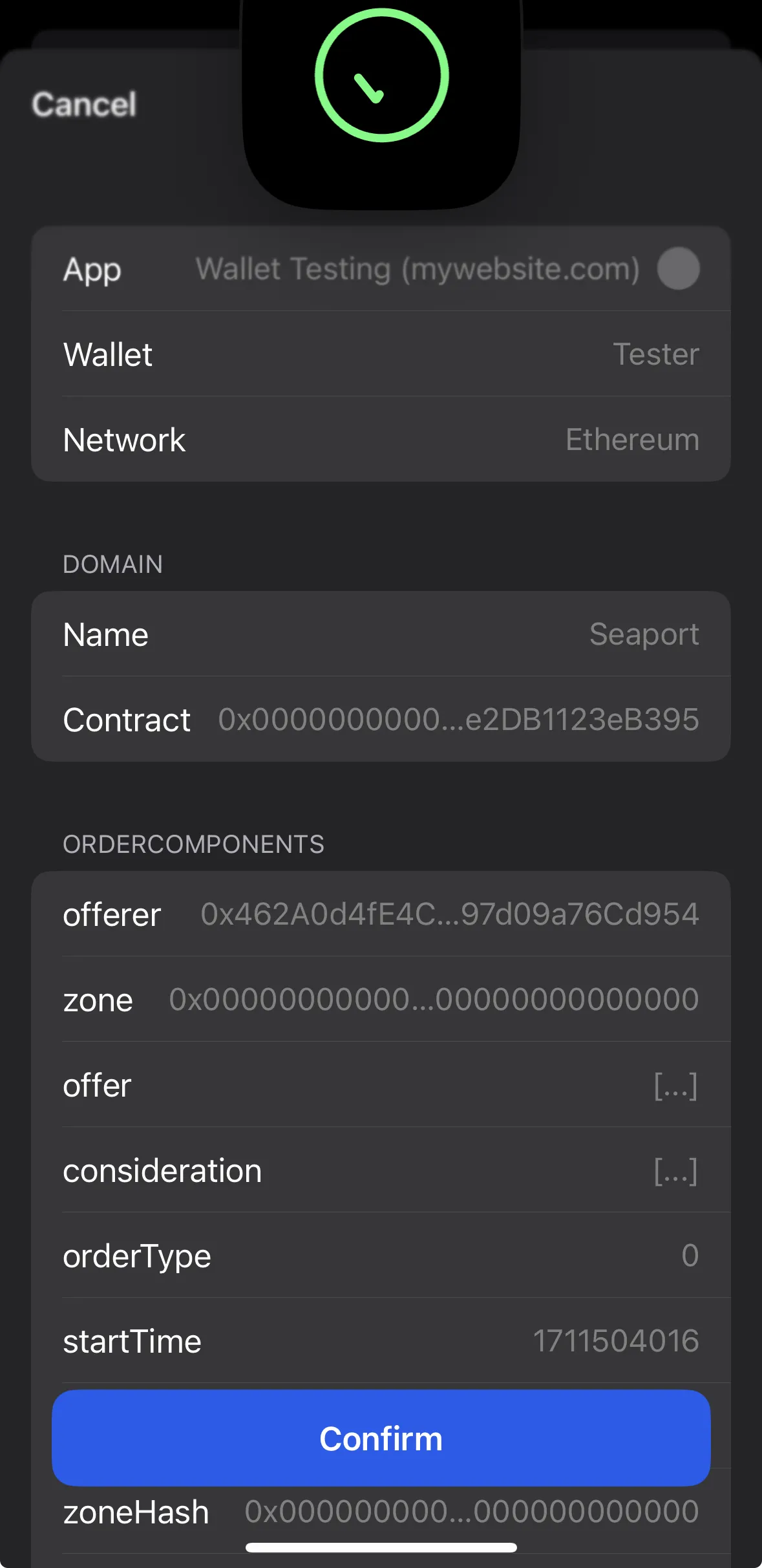This screenshot has height=1568, width=762.
Task: Tap the ORDERCOMPONENTS section header
Action: click(x=194, y=844)
